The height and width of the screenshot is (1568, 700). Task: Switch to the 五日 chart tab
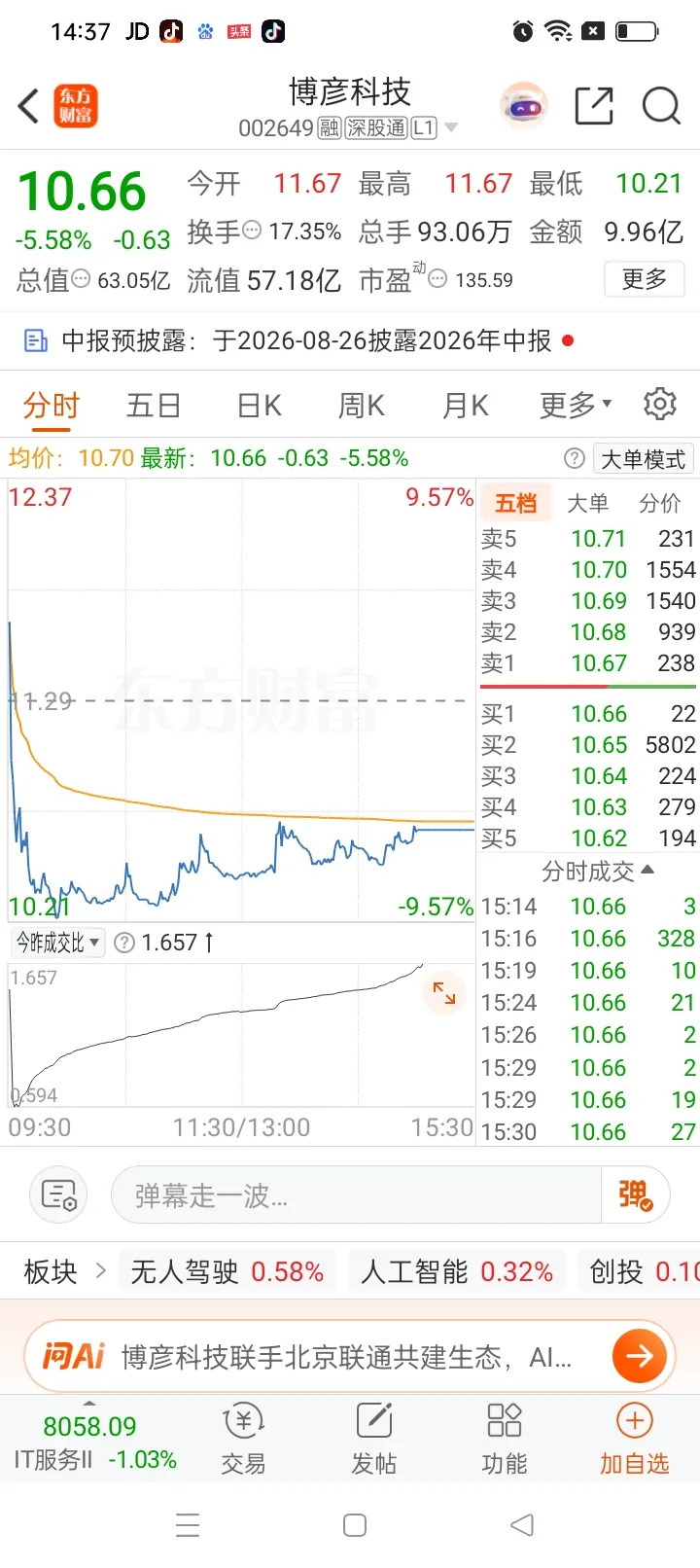coord(154,405)
